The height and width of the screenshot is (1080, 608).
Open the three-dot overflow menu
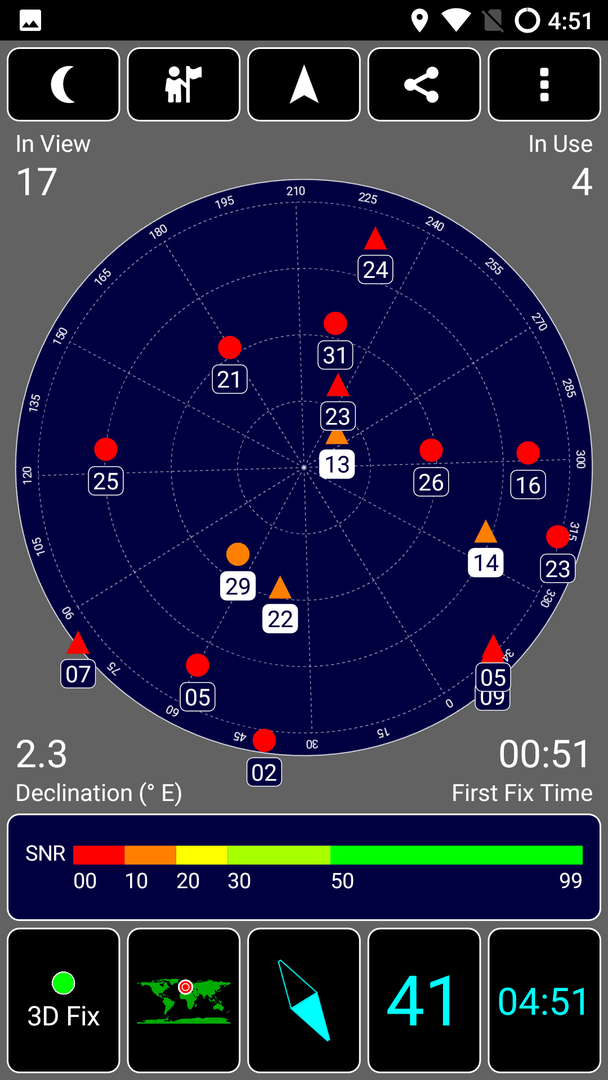coord(544,85)
